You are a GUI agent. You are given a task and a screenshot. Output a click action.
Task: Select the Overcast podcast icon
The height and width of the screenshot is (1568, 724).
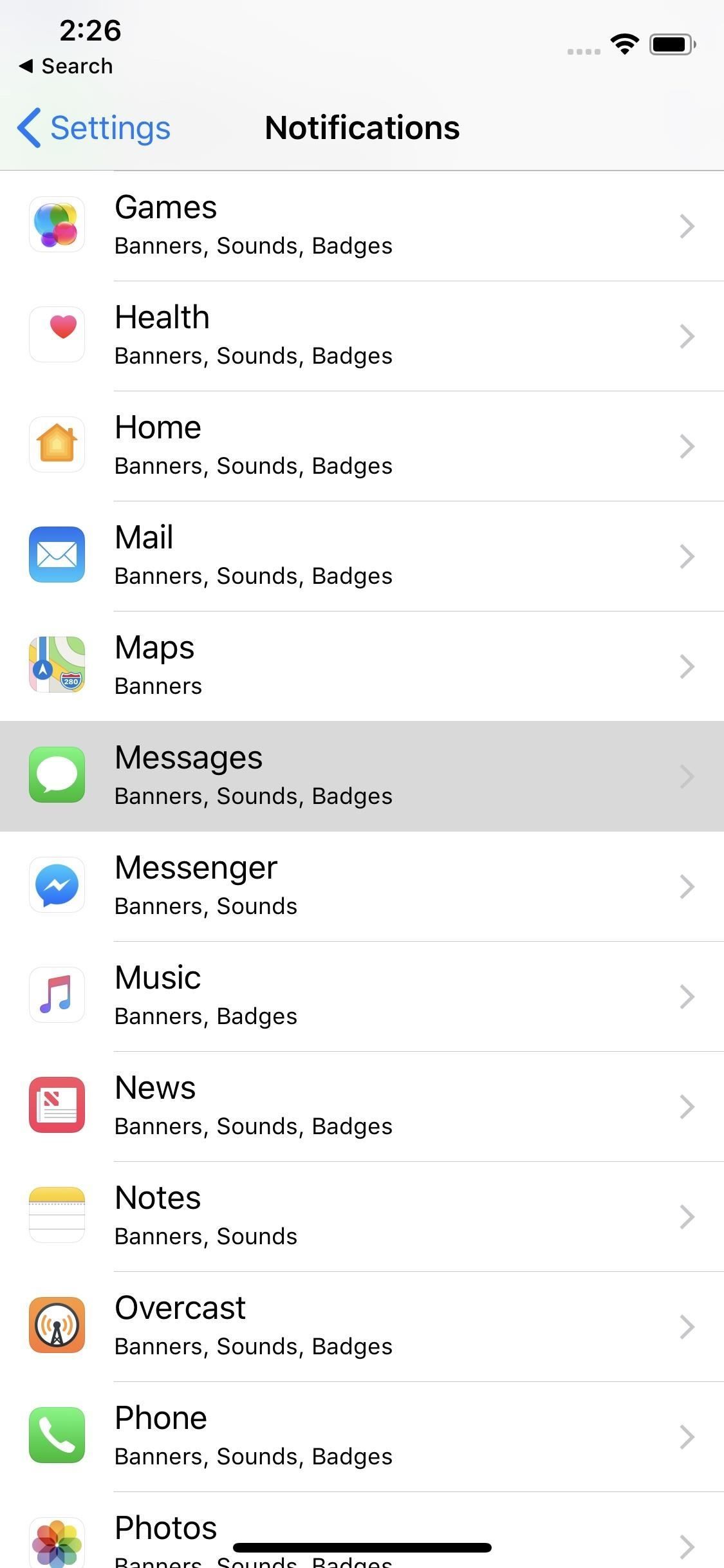57,1325
